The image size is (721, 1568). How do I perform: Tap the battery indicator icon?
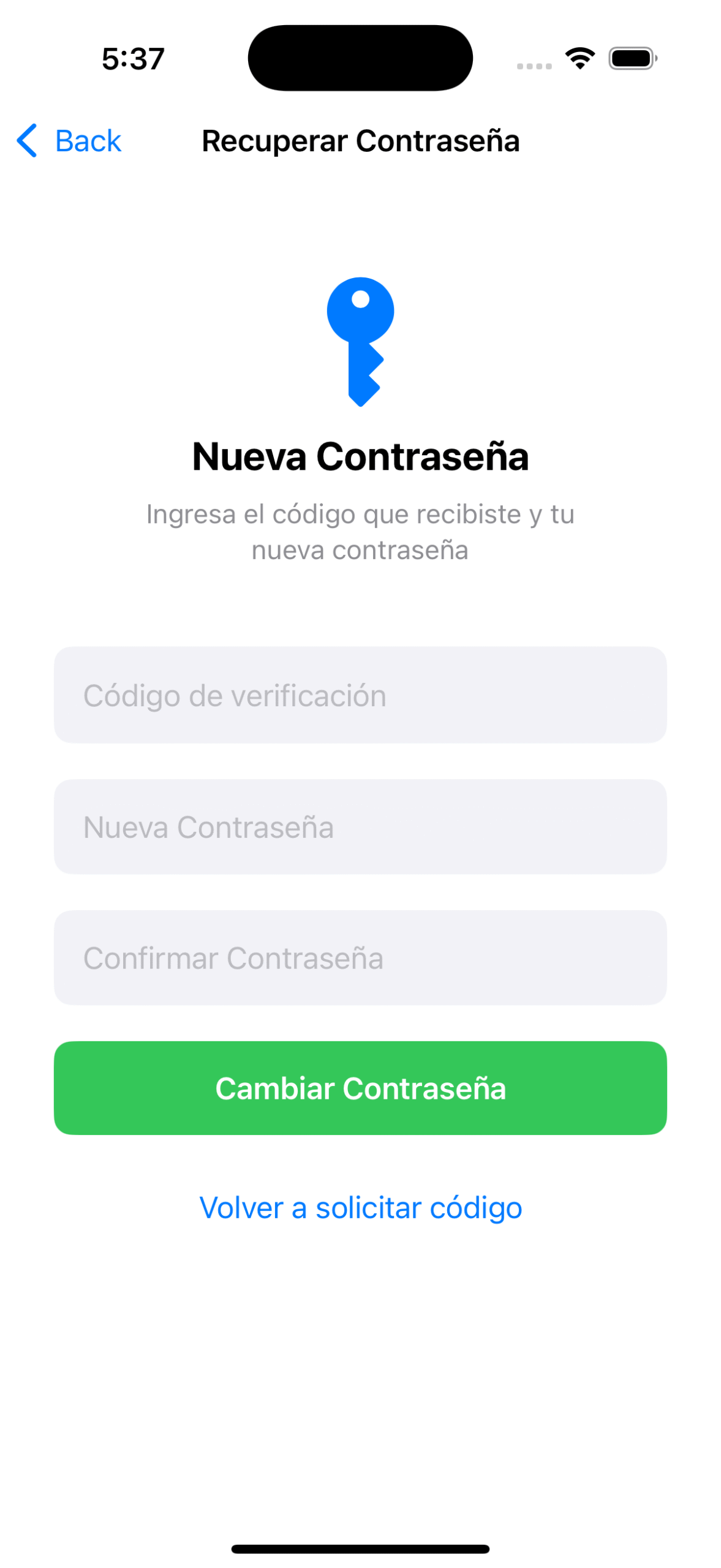coord(632,57)
